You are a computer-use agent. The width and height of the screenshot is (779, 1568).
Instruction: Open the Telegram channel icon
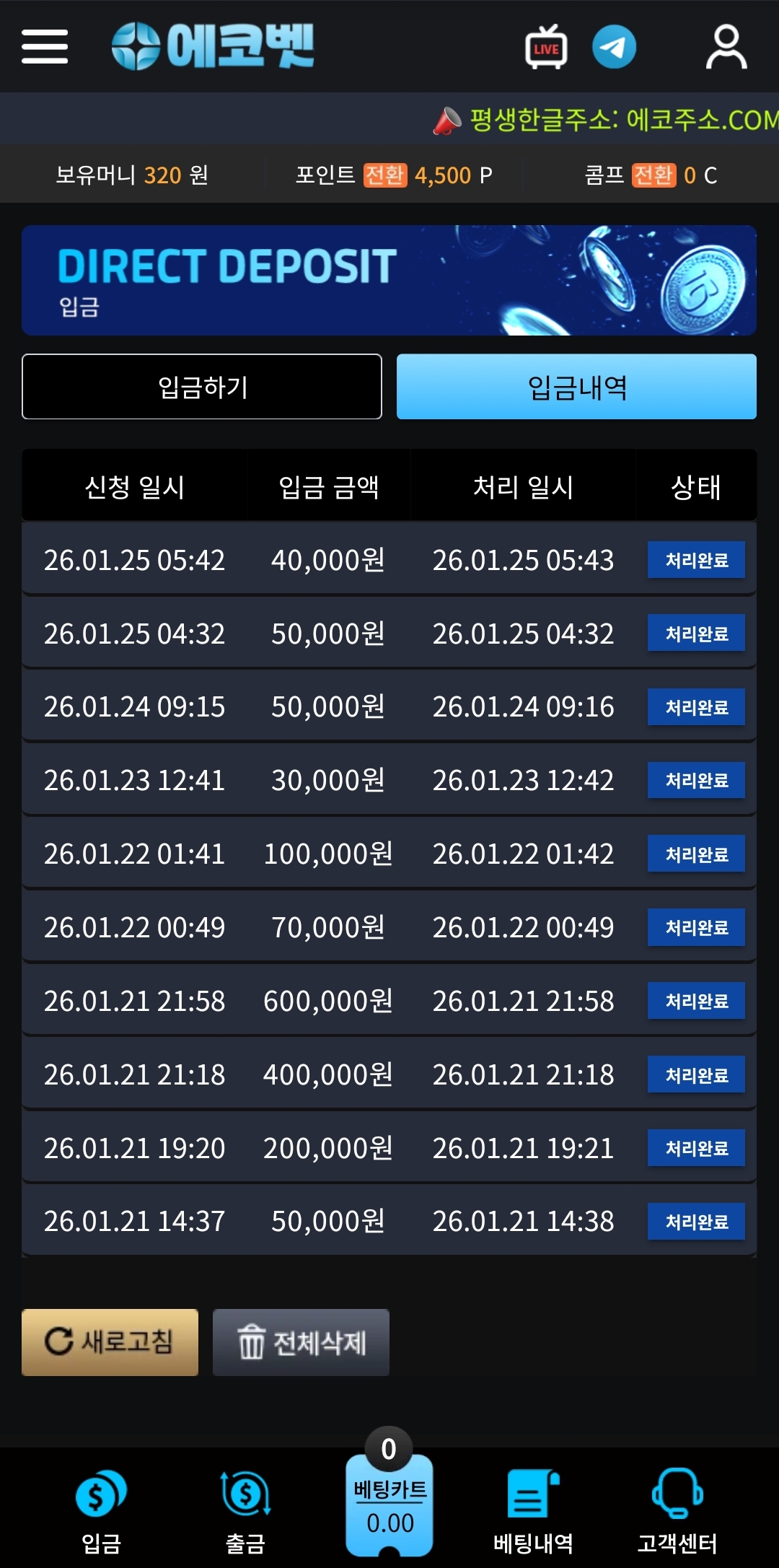[614, 48]
